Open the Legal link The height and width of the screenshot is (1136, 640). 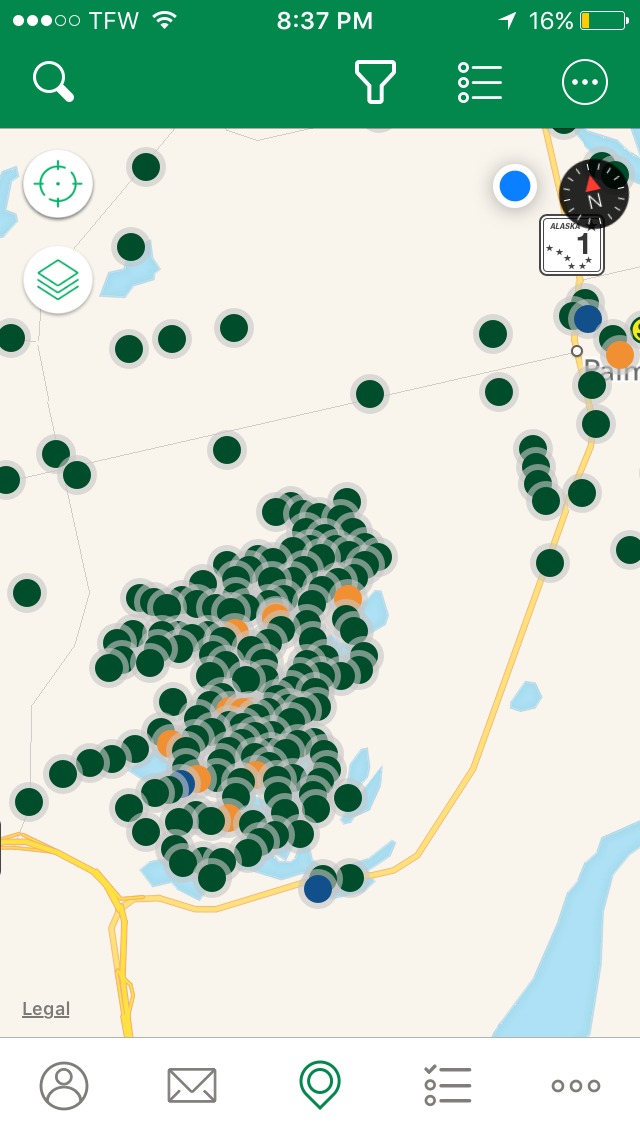point(46,1008)
